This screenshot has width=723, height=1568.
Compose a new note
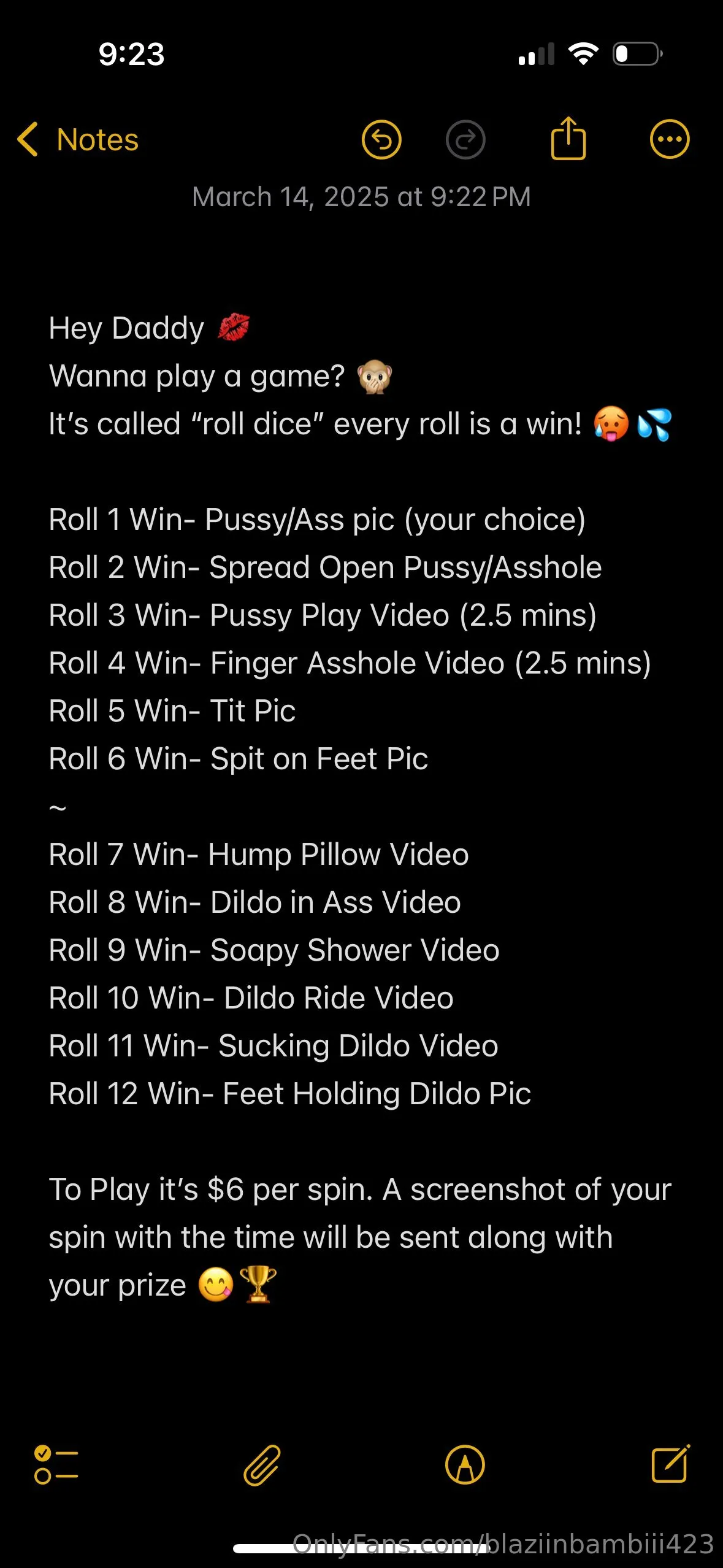(670, 1464)
